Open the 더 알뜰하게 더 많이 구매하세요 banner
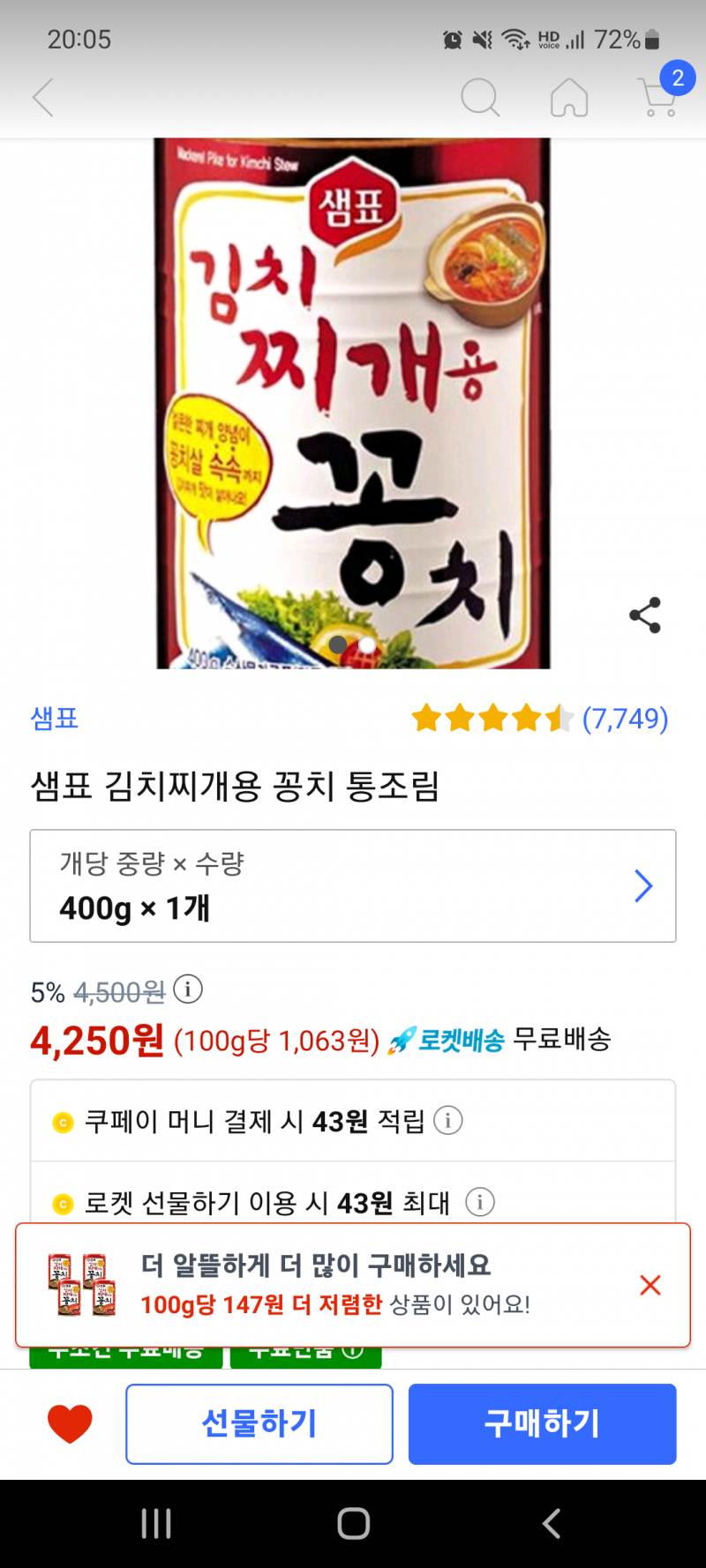706x1568 pixels. click(335, 1285)
